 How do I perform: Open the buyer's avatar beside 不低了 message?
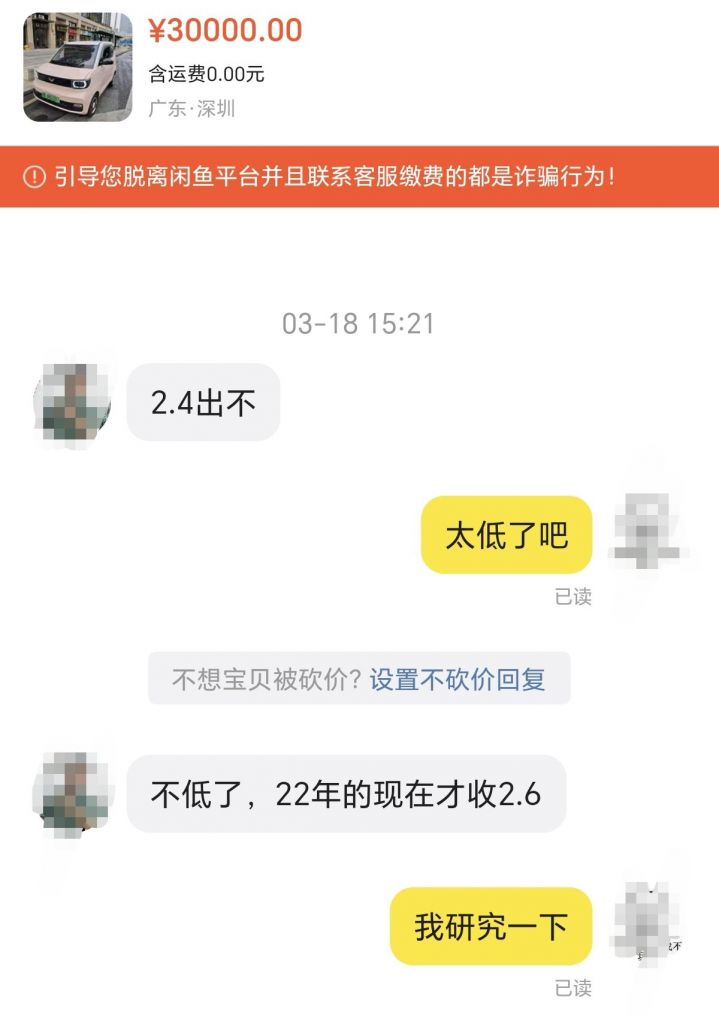point(72,794)
